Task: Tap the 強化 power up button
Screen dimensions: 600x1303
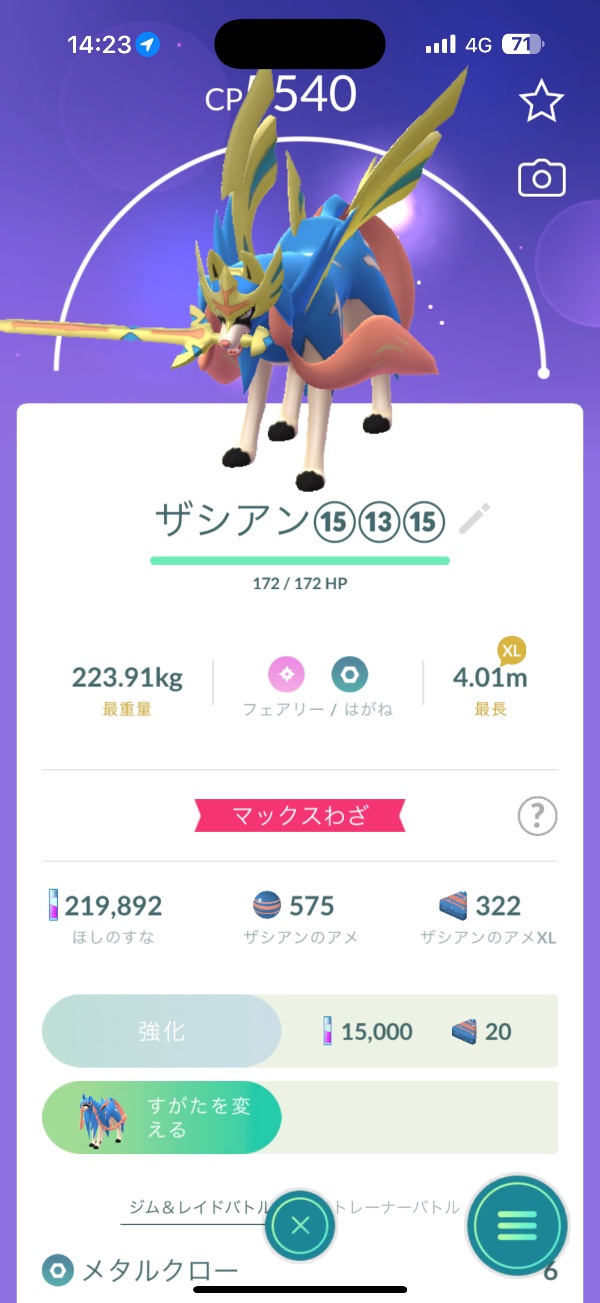Action: pyautogui.click(x=162, y=1031)
